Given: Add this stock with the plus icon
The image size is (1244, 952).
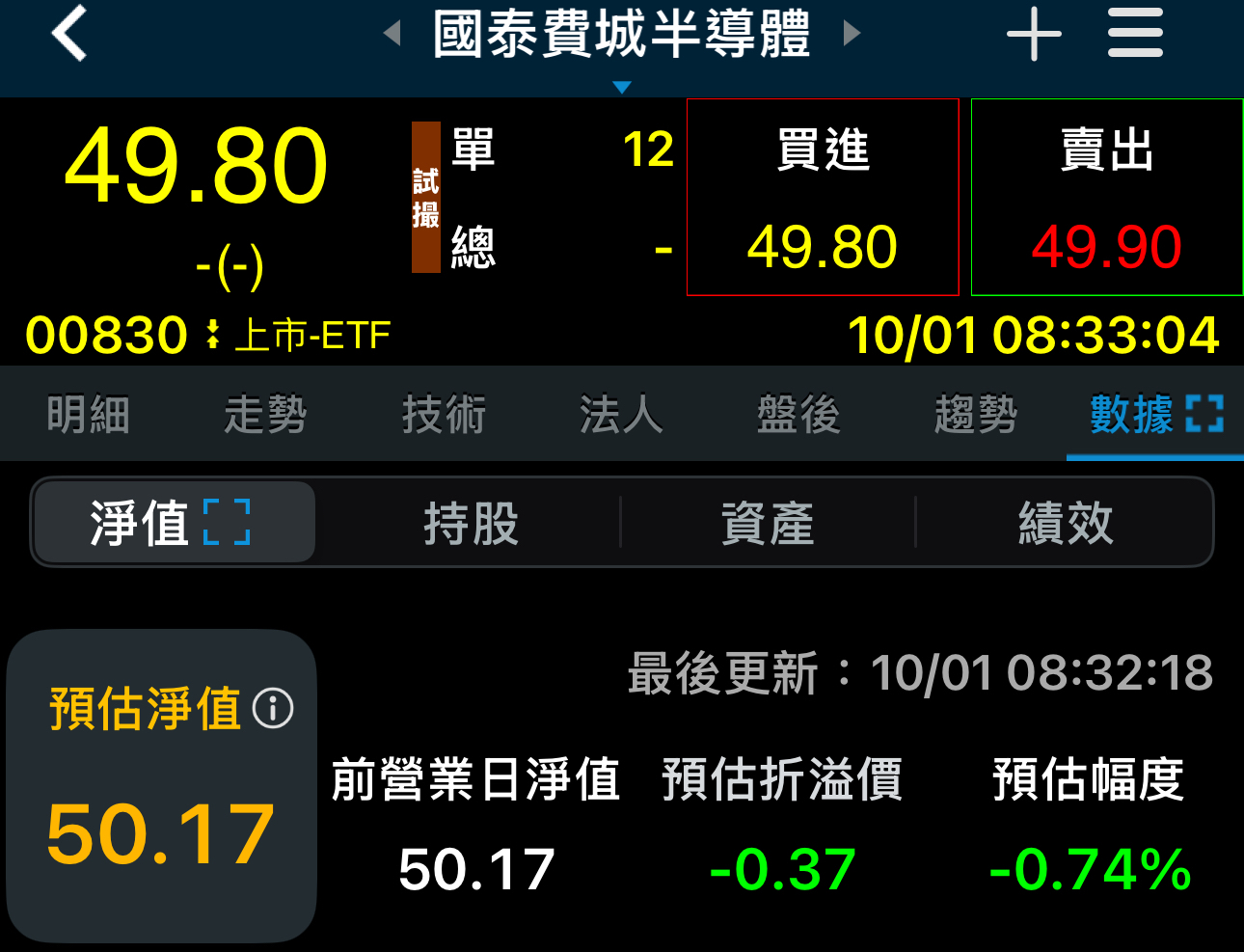Looking at the screenshot, I should pyautogui.click(x=1034, y=34).
